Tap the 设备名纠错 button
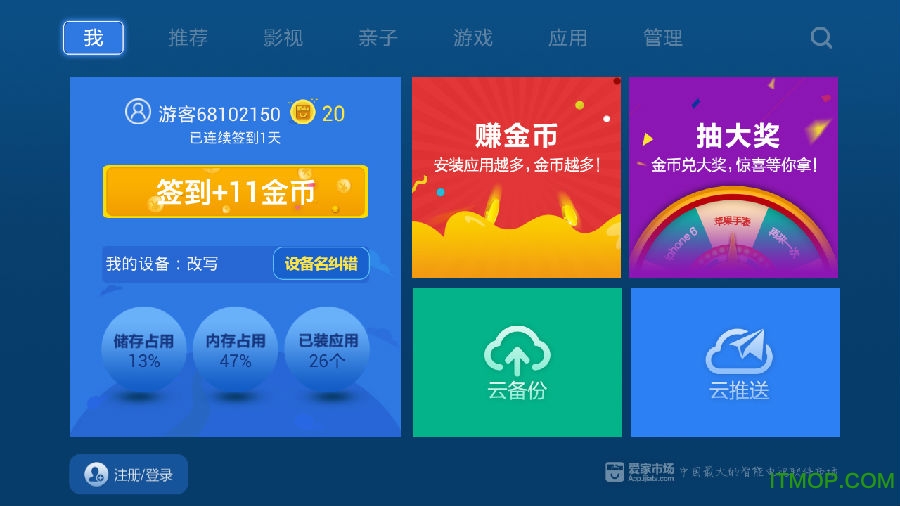Viewport: 900px width, 506px height. pos(321,264)
